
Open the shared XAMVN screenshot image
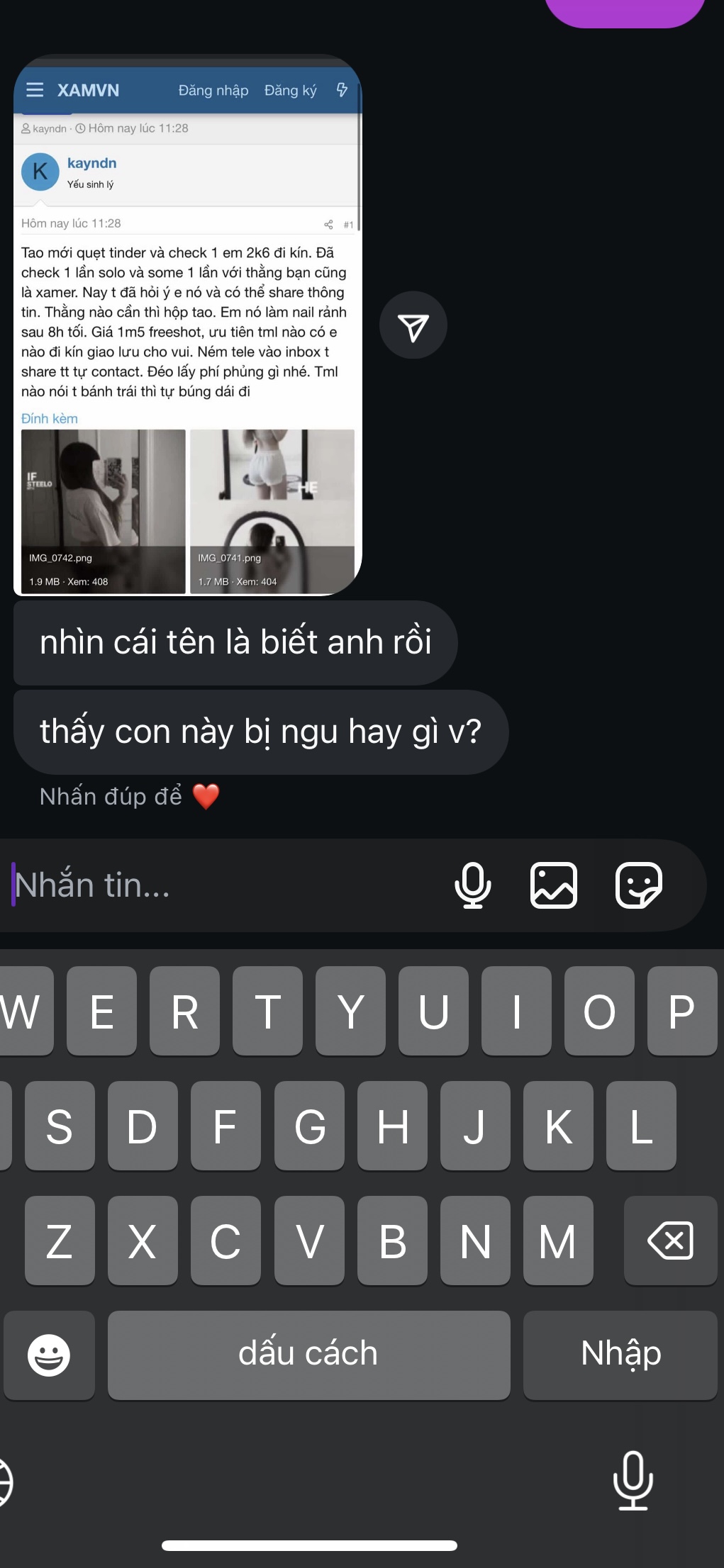coord(187,326)
